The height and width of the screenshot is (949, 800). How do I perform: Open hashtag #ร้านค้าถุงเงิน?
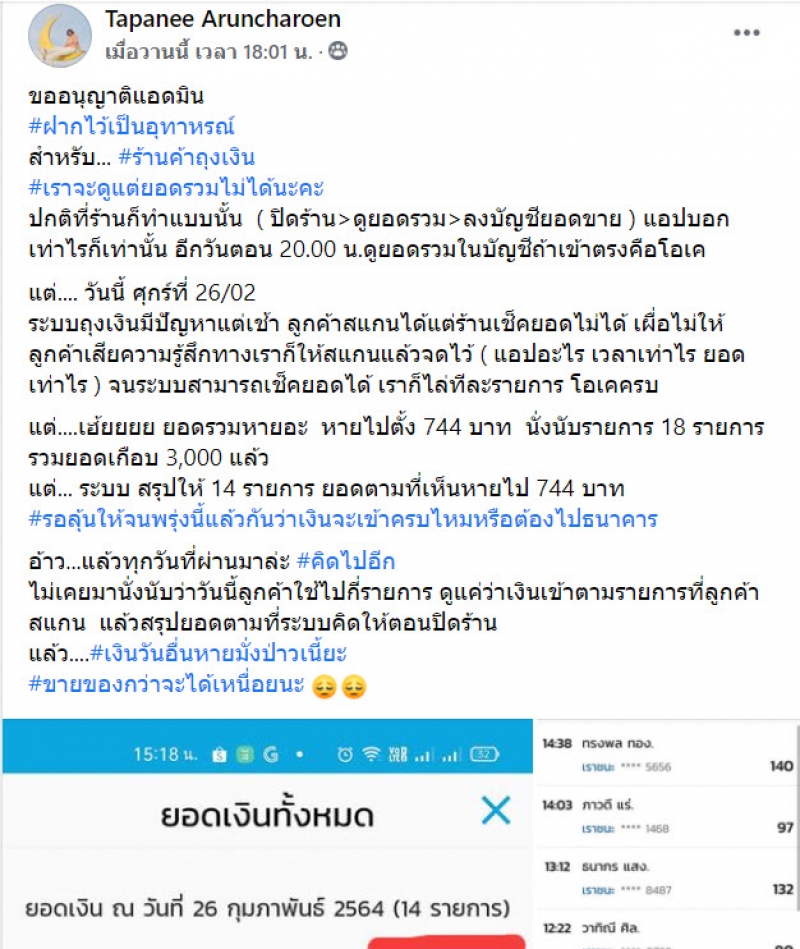pyautogui.click(x=185, y=157)
